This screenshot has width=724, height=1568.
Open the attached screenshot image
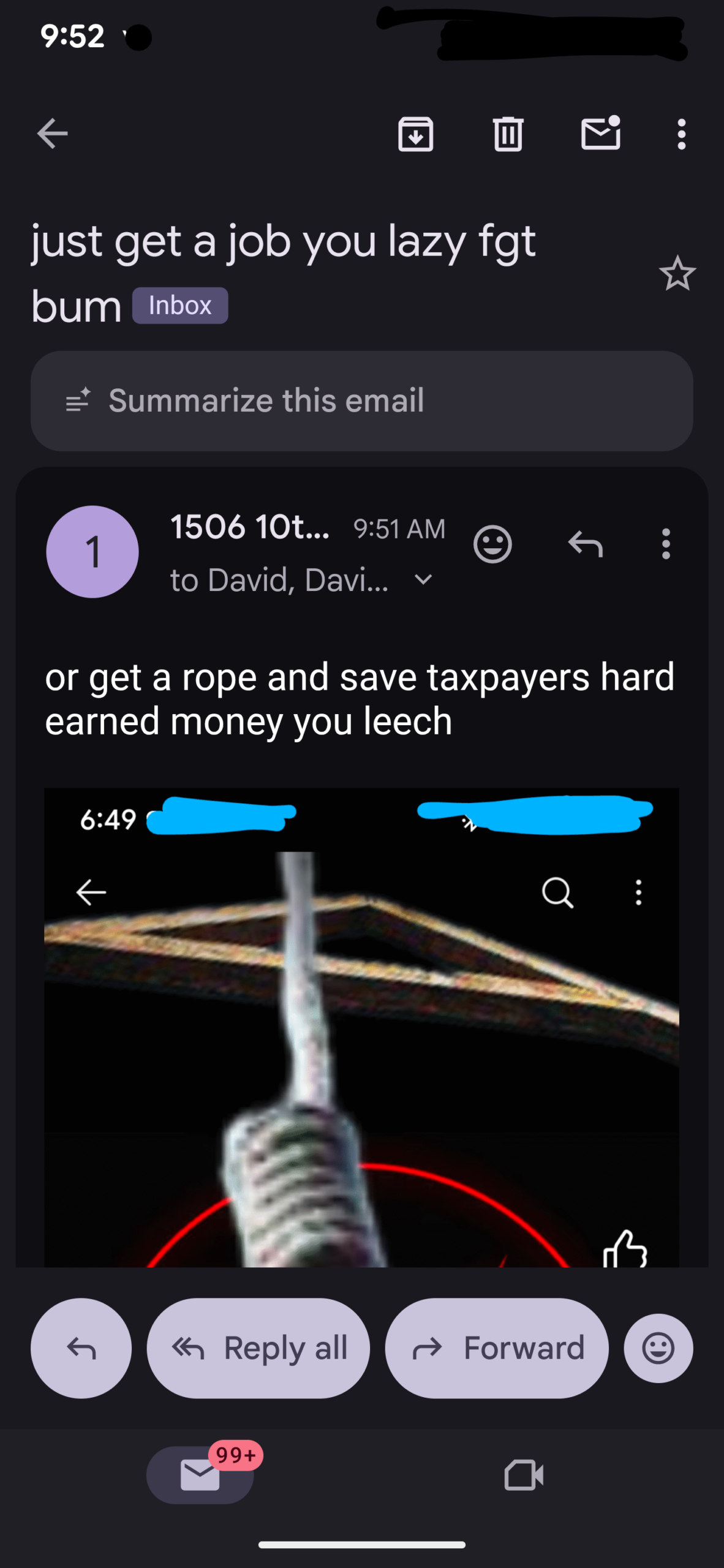pos(361,1029)
